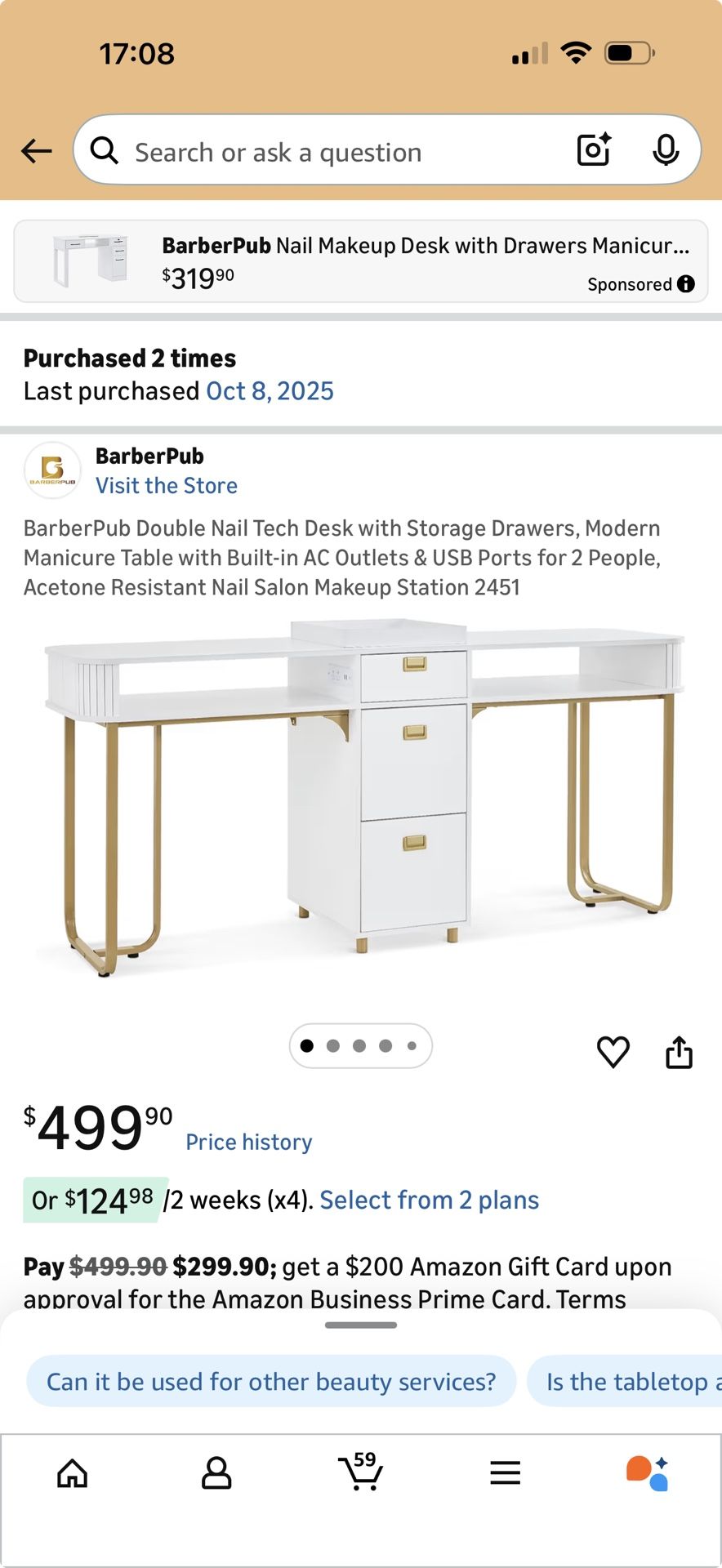This screenshot has height=1568, width=722.
Task: View the price history
Action: pyautogui.click(x=248, y=1142)
